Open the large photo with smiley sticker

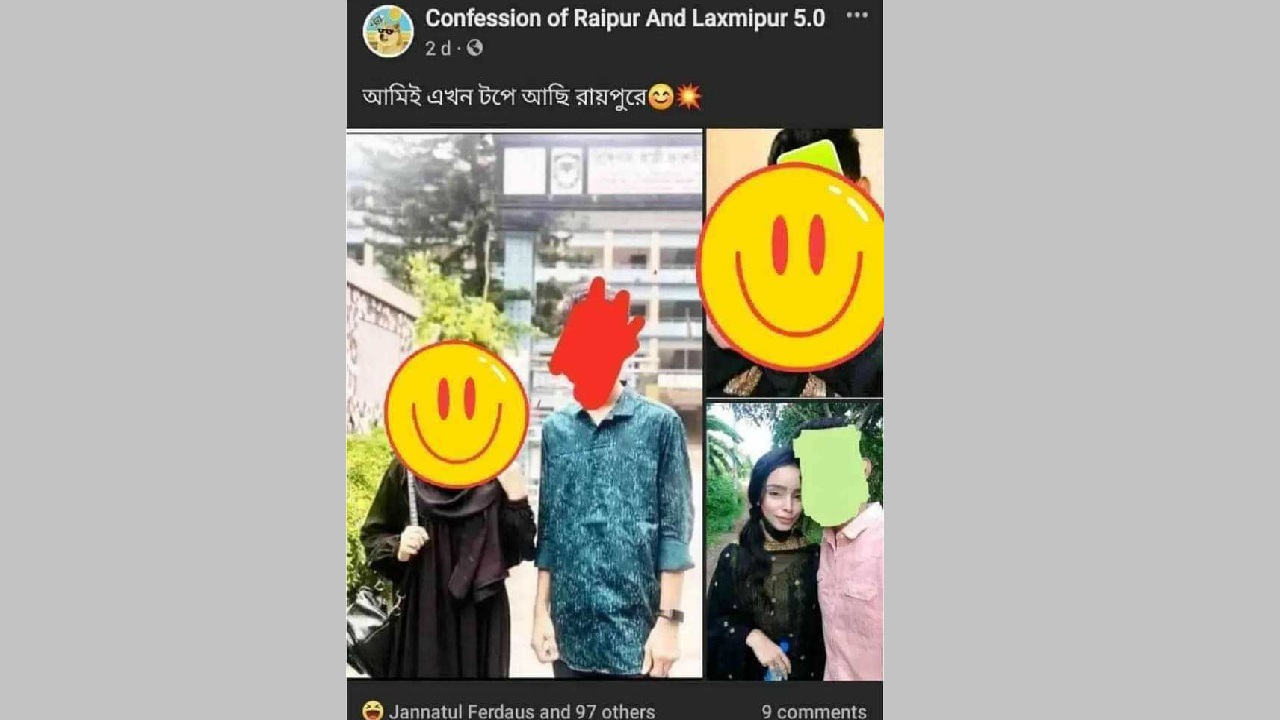tap(524, 405)
